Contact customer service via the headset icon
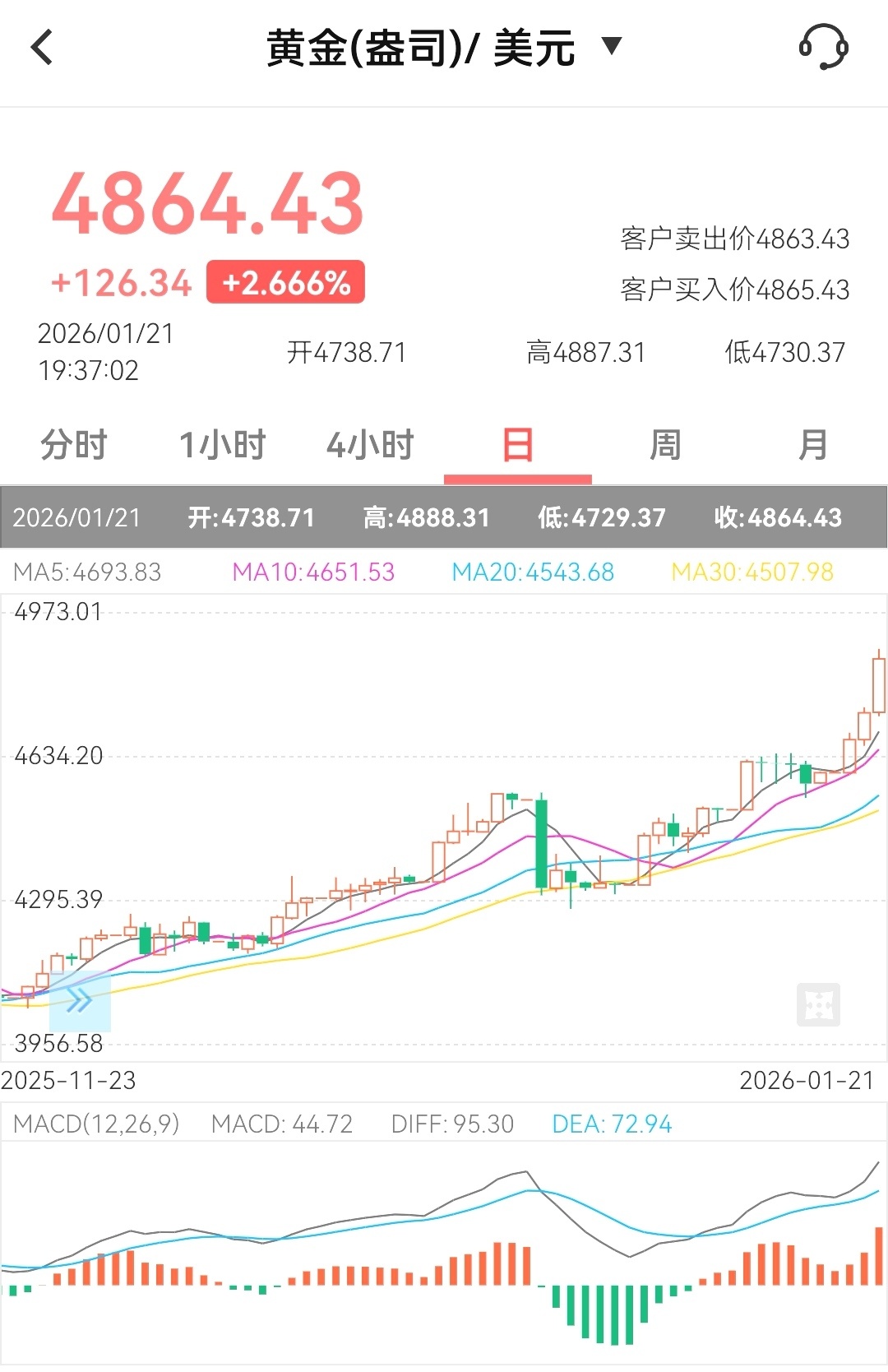The height and width of the screenshot is (1372, 888). 823,47
